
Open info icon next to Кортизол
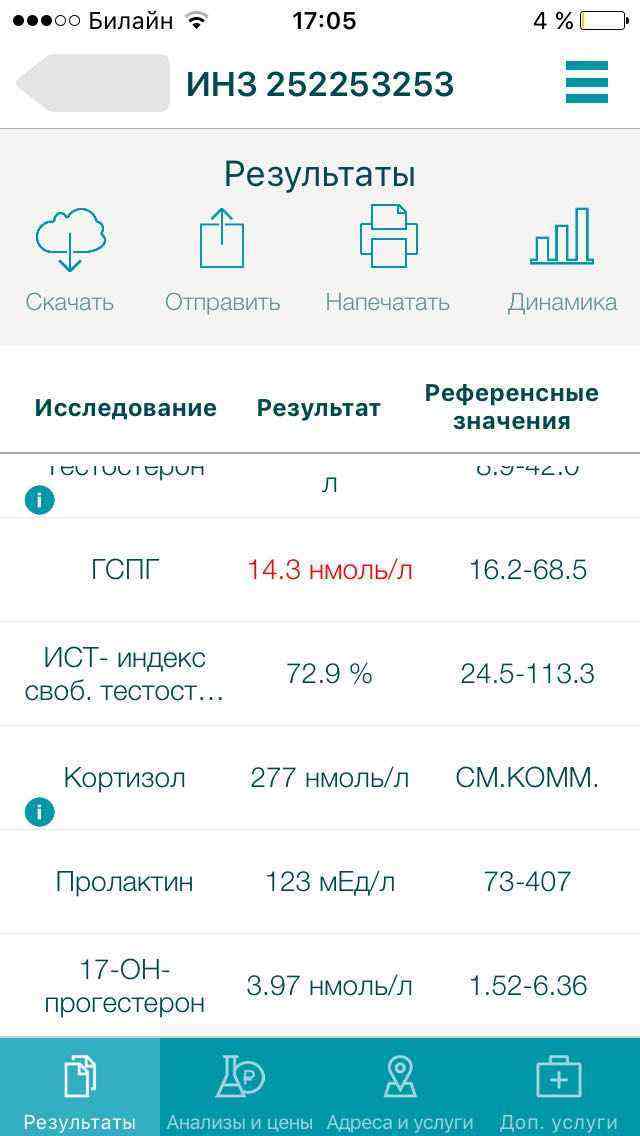39,812
